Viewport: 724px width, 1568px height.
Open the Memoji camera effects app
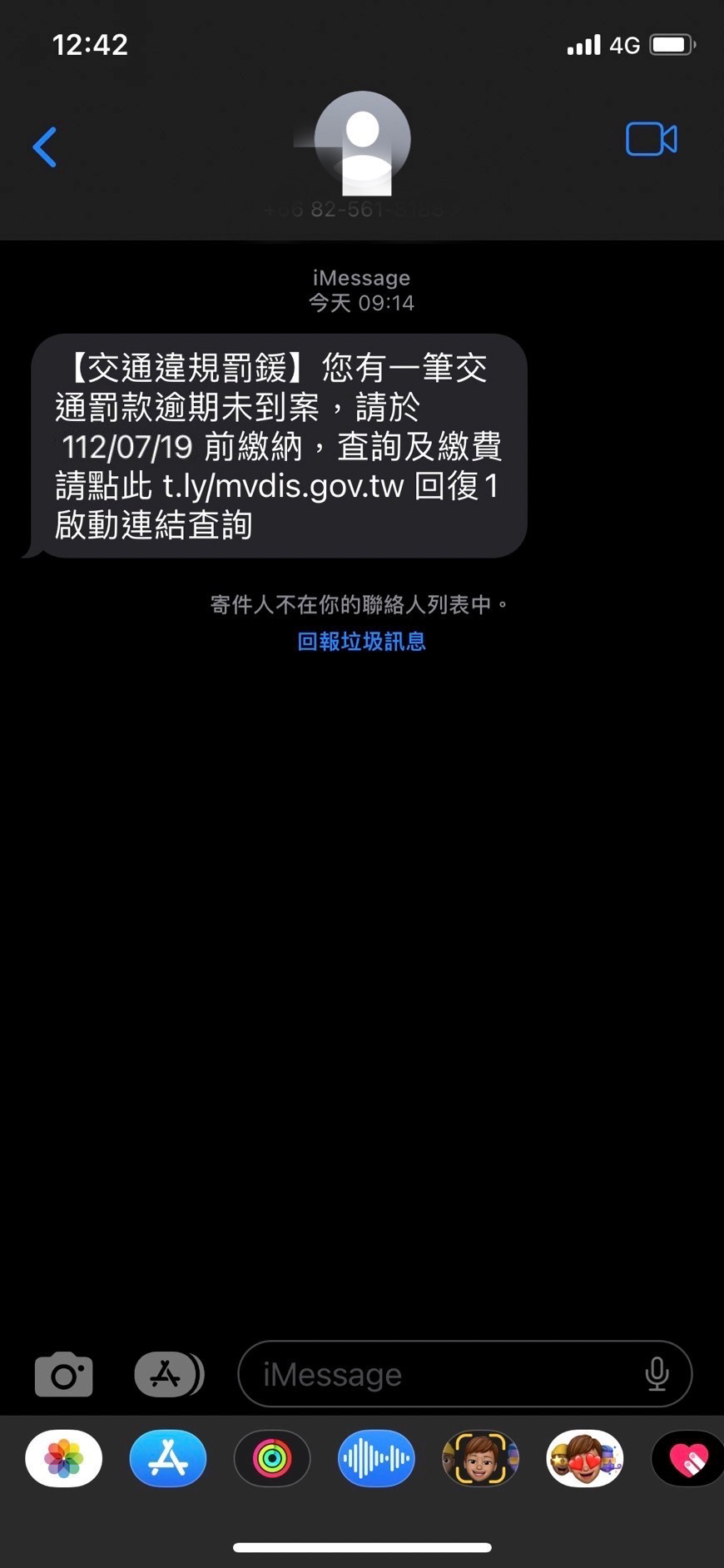pos(480,1458)
